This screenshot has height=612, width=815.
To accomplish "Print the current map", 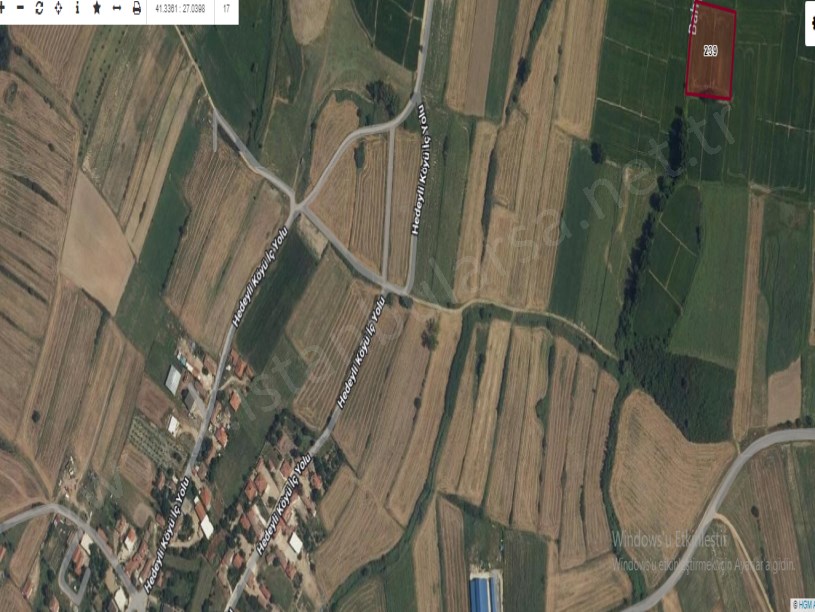I will (x=136, y=8).
